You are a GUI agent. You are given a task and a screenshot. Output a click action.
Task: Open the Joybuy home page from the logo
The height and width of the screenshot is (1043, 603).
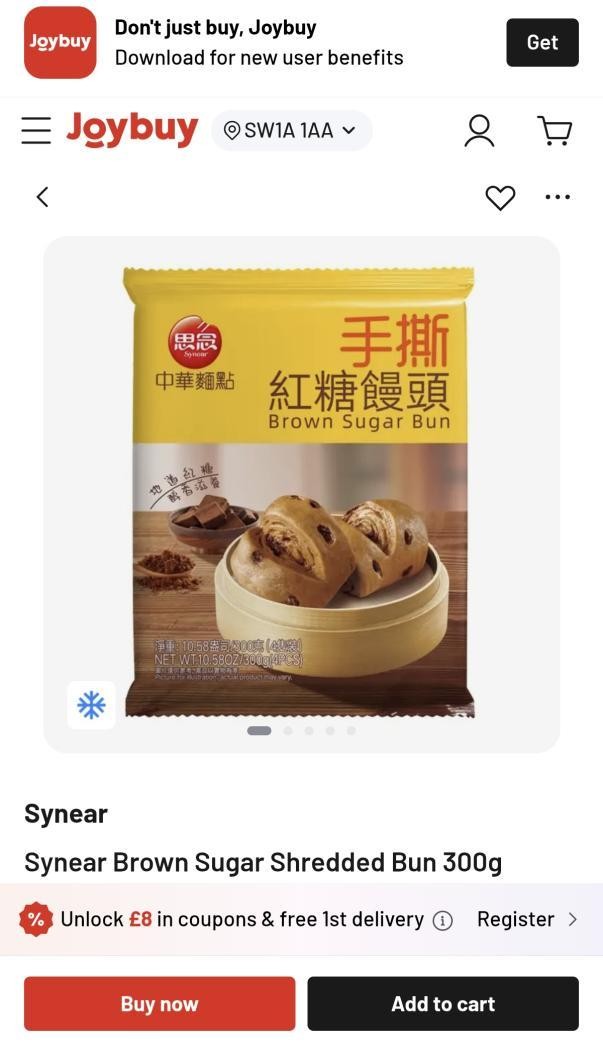(x=132, y=130)
